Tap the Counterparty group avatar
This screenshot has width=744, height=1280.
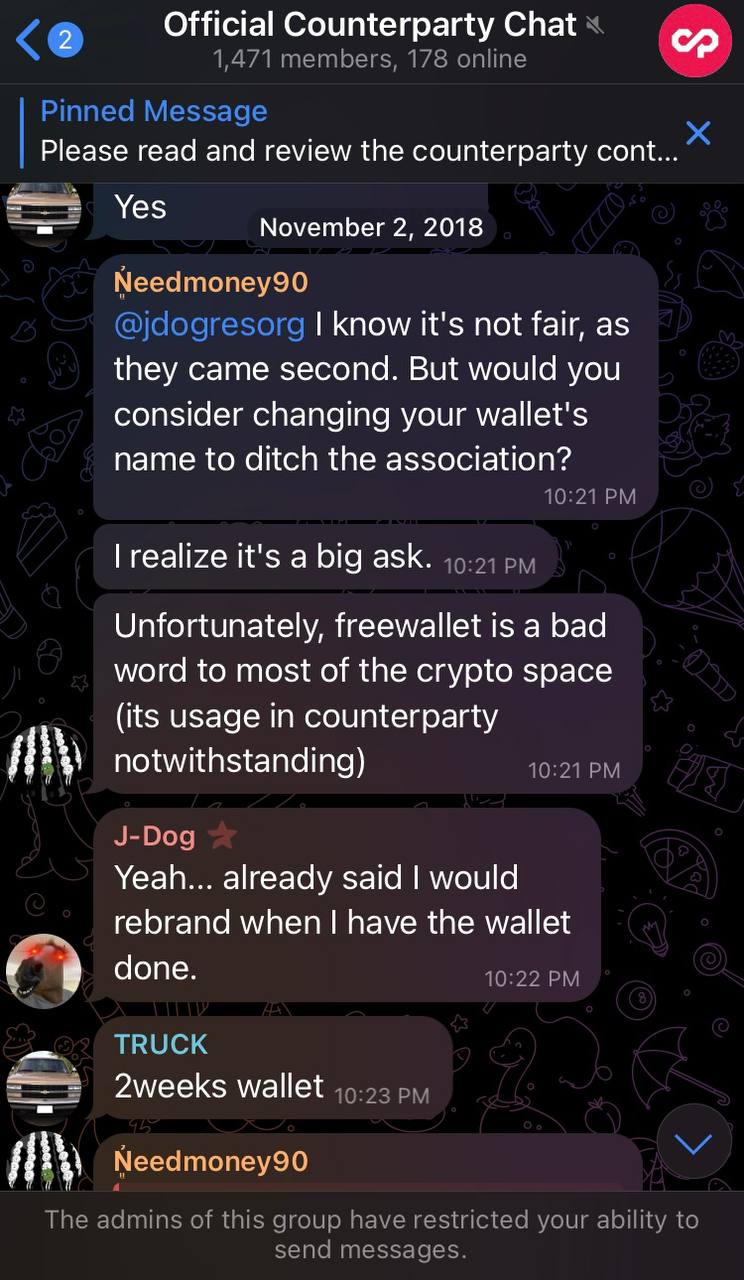pos(695,40)
